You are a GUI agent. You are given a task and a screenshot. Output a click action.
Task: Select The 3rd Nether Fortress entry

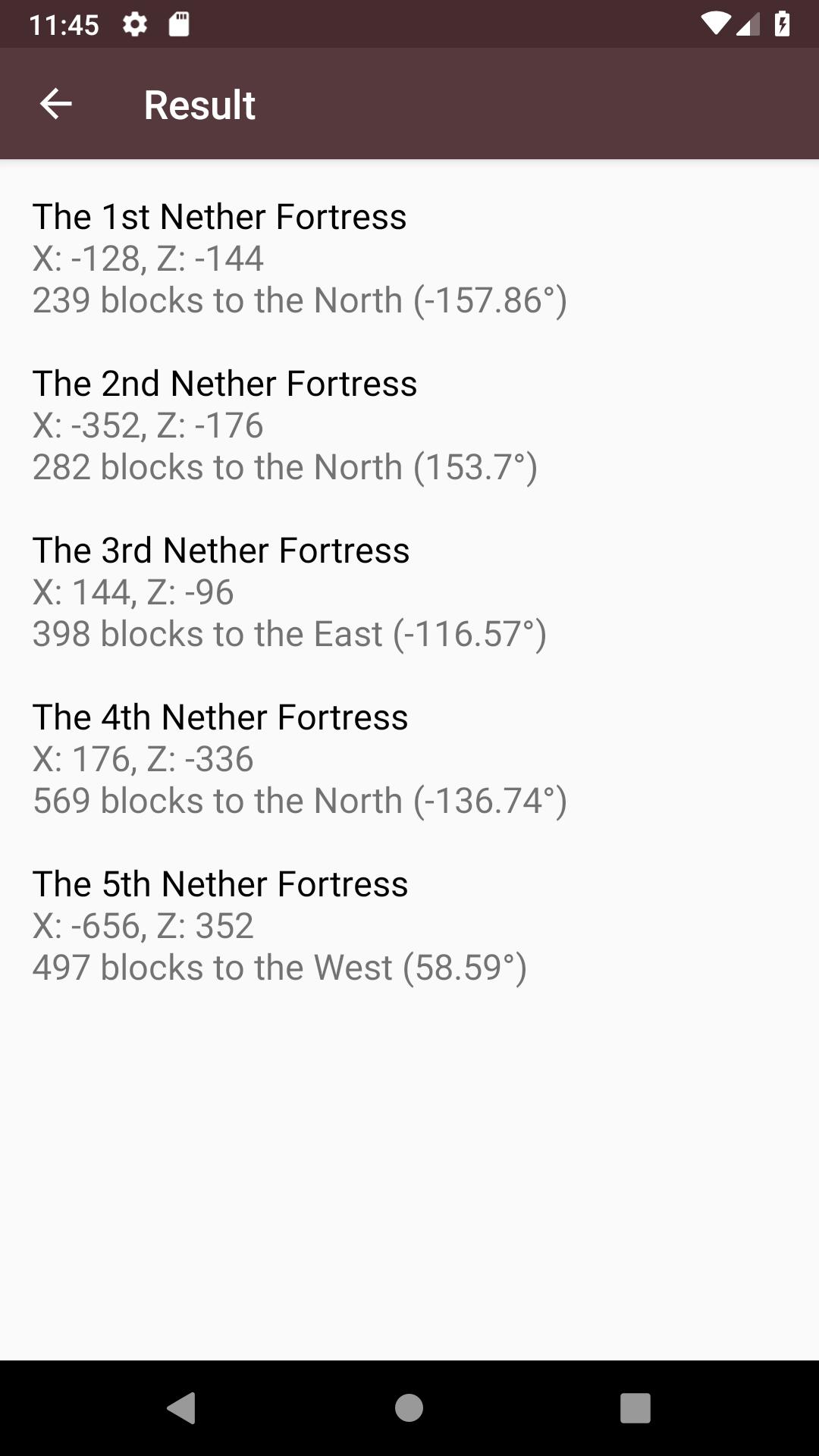pyautogui.click(x=221, y=550)
